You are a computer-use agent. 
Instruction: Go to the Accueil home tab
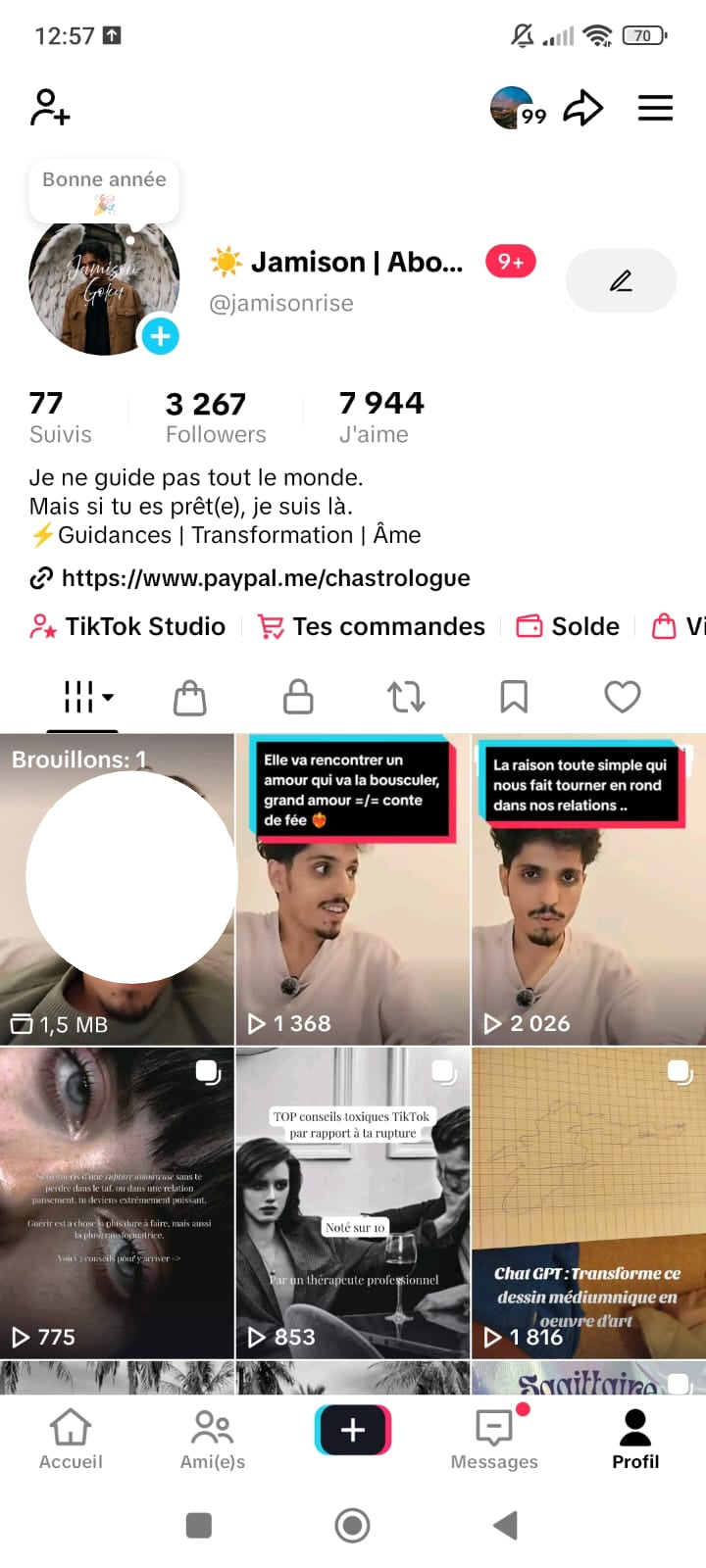click(71, 1439)
